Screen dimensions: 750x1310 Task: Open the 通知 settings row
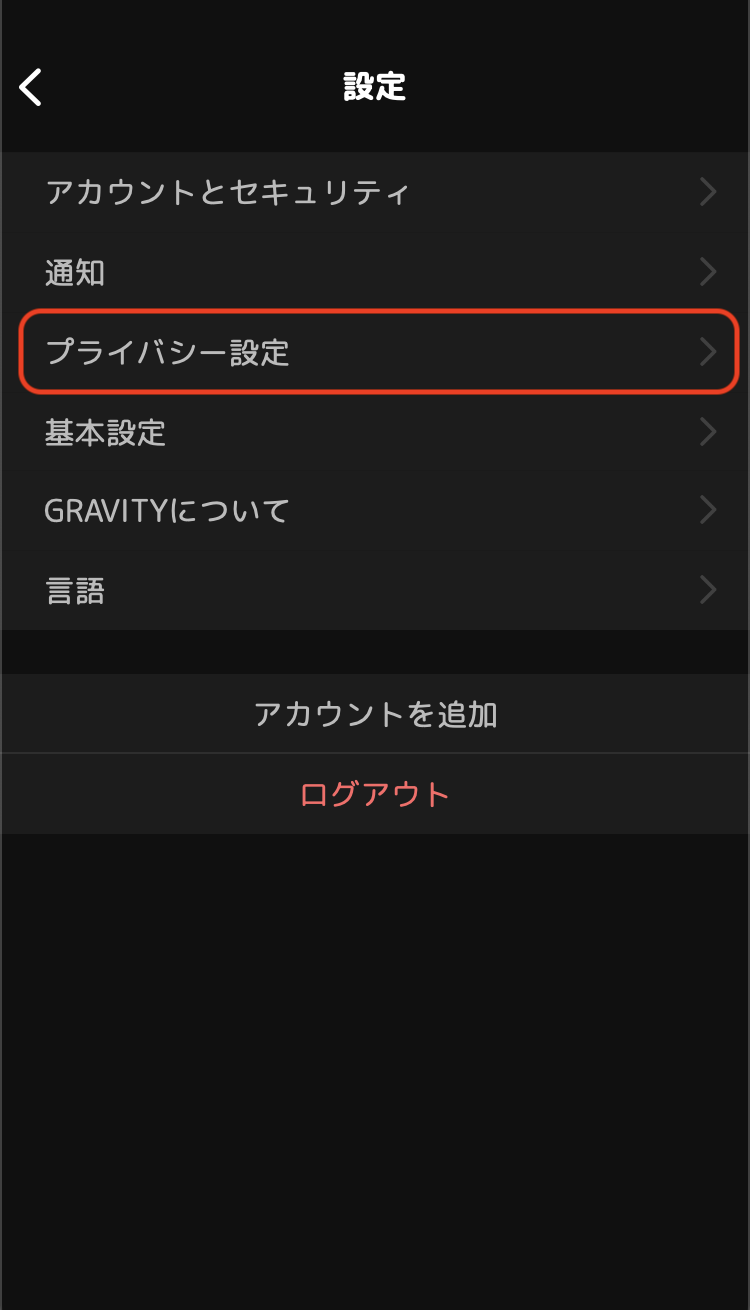[375, 272]
